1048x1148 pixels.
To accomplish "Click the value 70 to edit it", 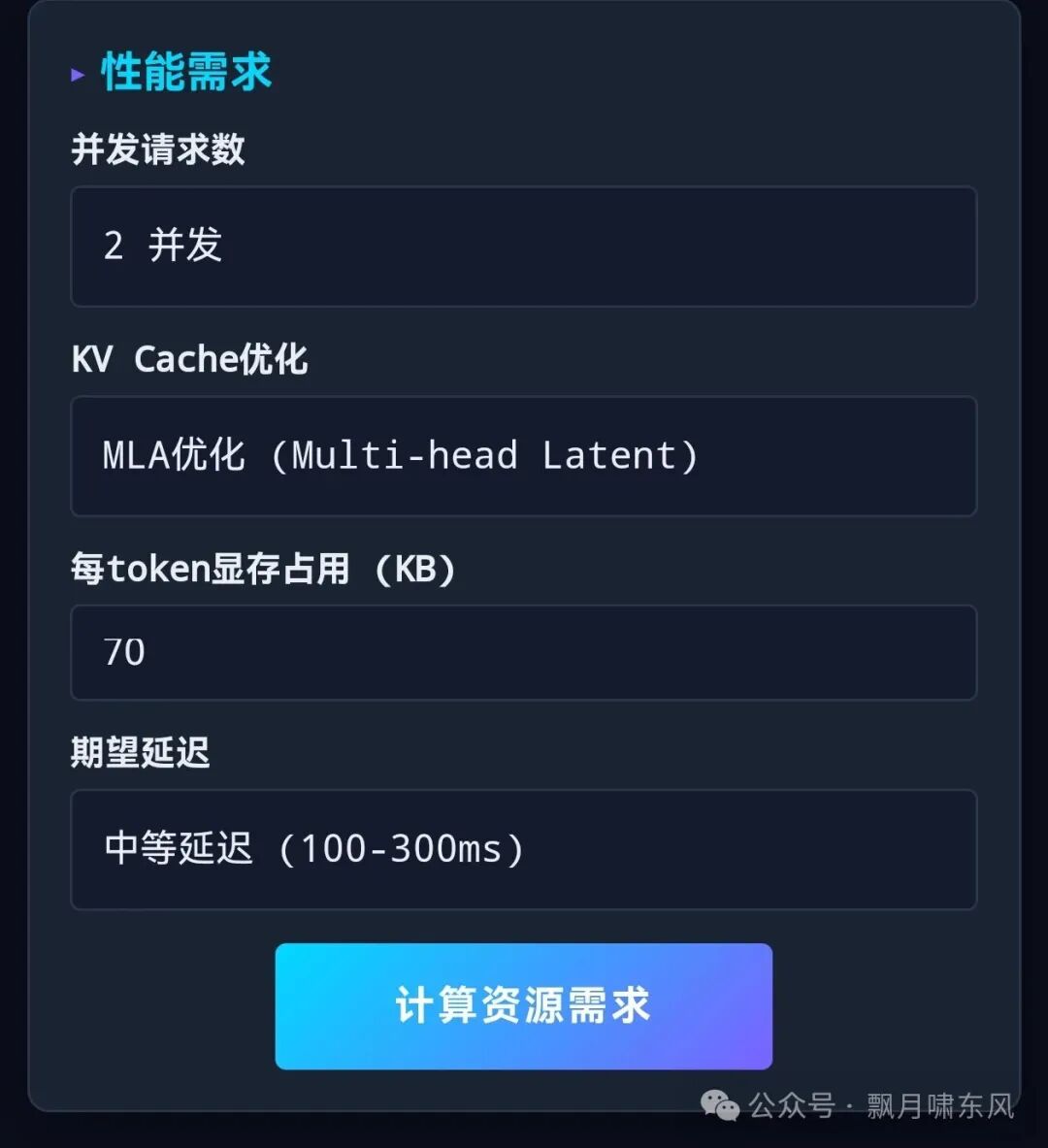I will pos(124,653).
